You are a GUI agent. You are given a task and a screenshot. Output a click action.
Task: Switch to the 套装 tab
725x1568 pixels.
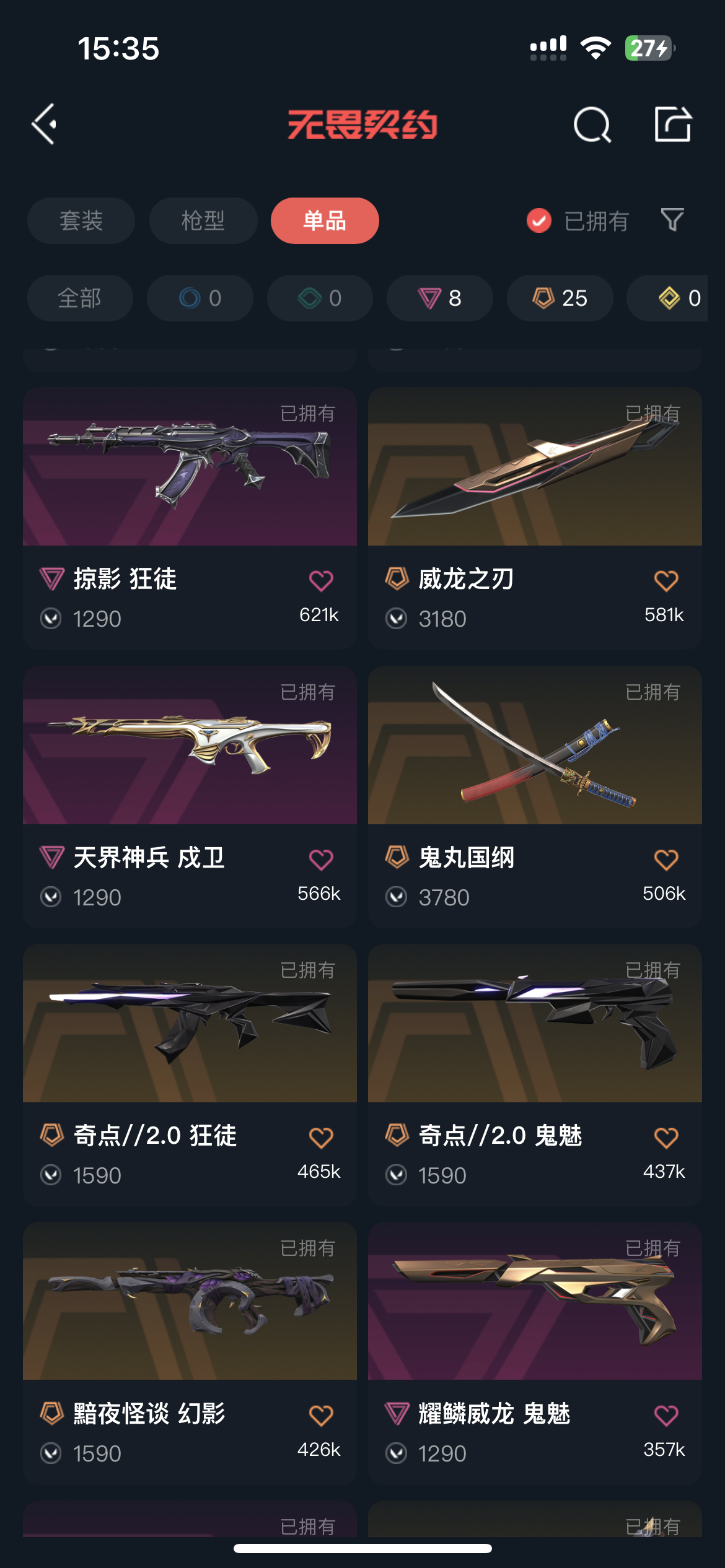pos(81,220)
